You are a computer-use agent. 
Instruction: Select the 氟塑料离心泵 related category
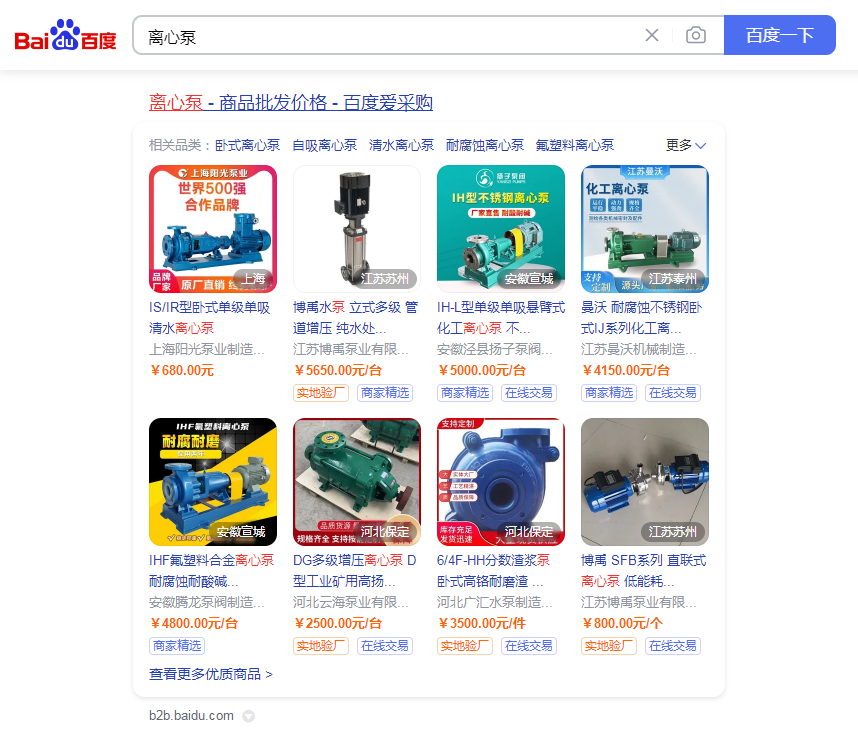[x=575, y=145]
